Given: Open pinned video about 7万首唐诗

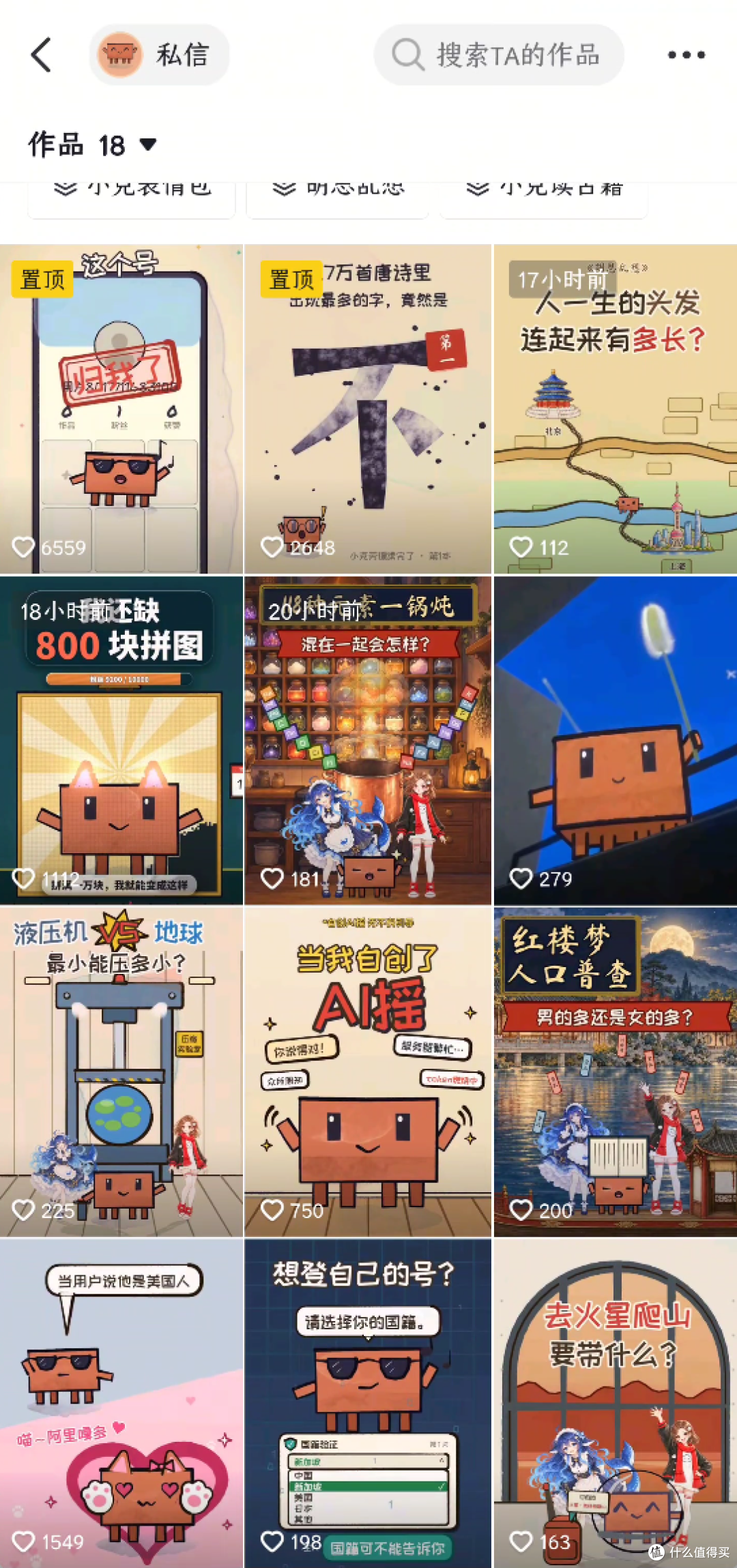Looking at the screenshot, I should coord(368,409).
